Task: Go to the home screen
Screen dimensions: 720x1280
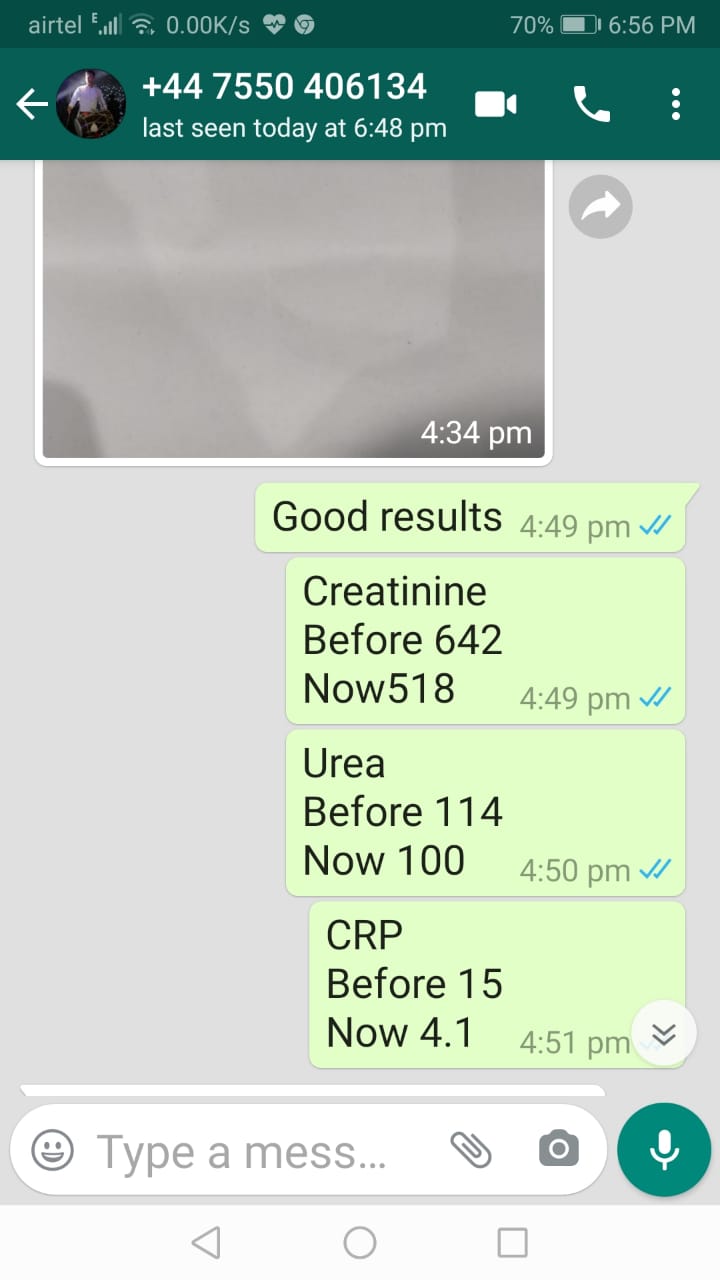Action: 360,1243
